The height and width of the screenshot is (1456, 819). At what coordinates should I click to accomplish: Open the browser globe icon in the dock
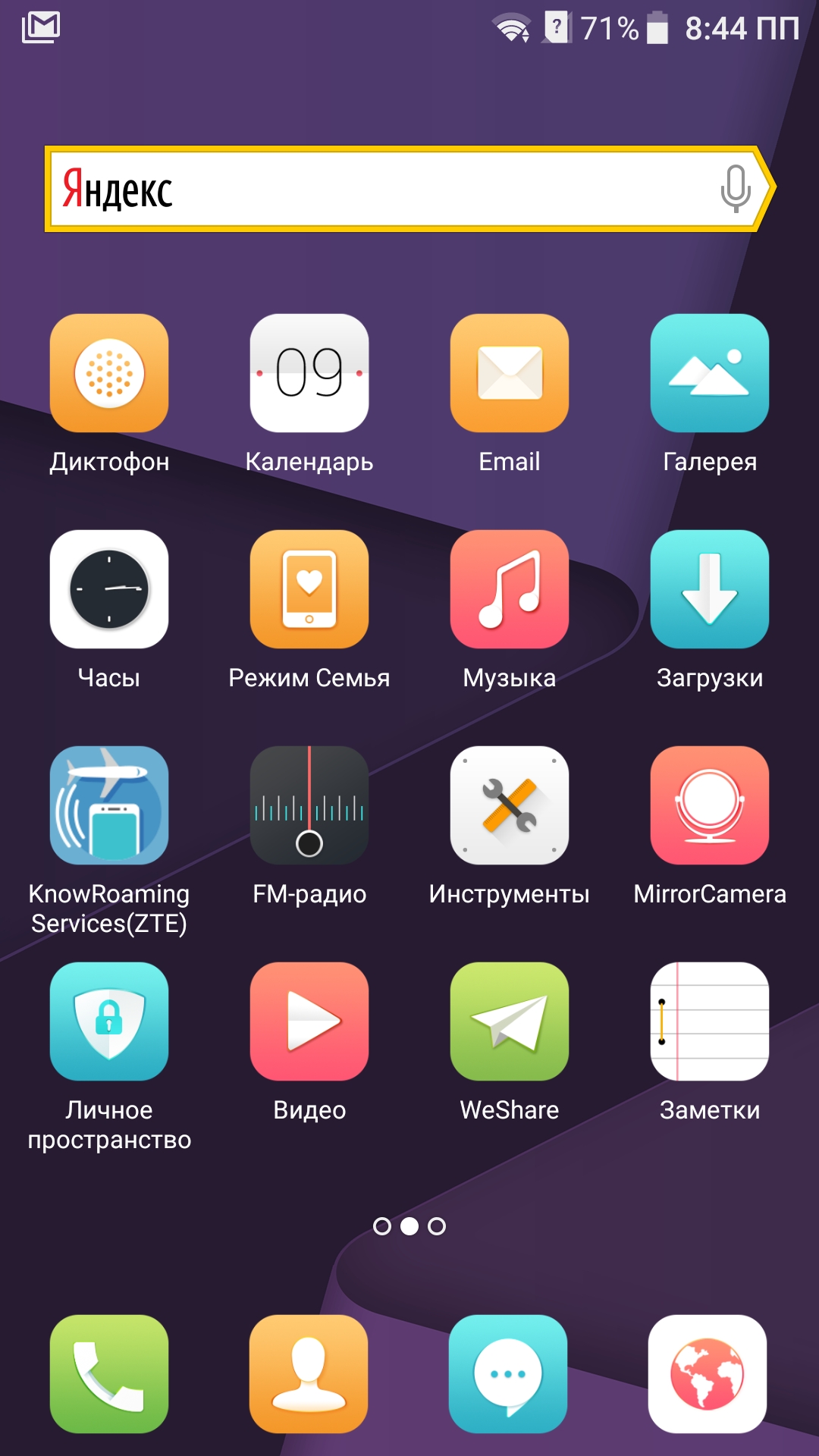click(708, 1374)
